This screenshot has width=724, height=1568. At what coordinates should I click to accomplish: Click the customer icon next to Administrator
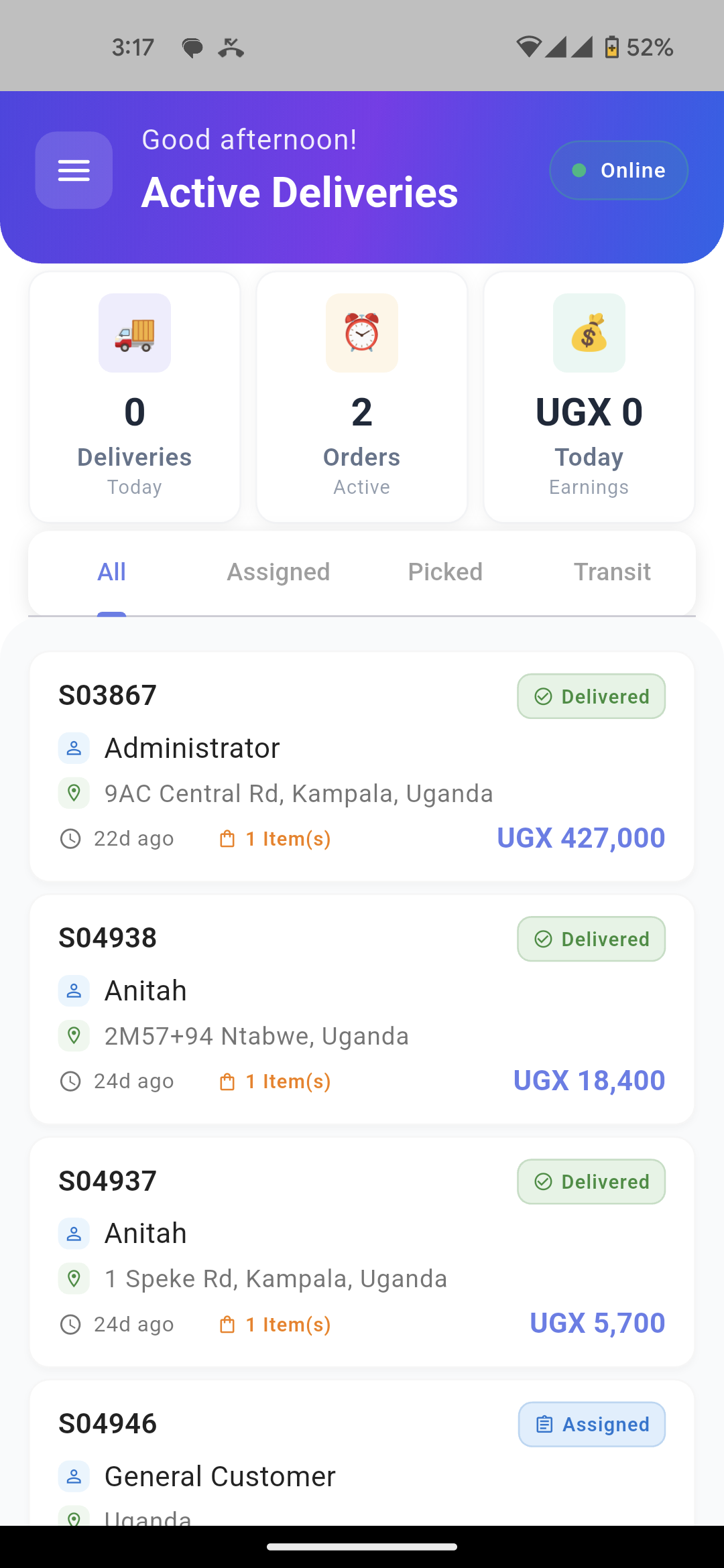click(74, 748)
